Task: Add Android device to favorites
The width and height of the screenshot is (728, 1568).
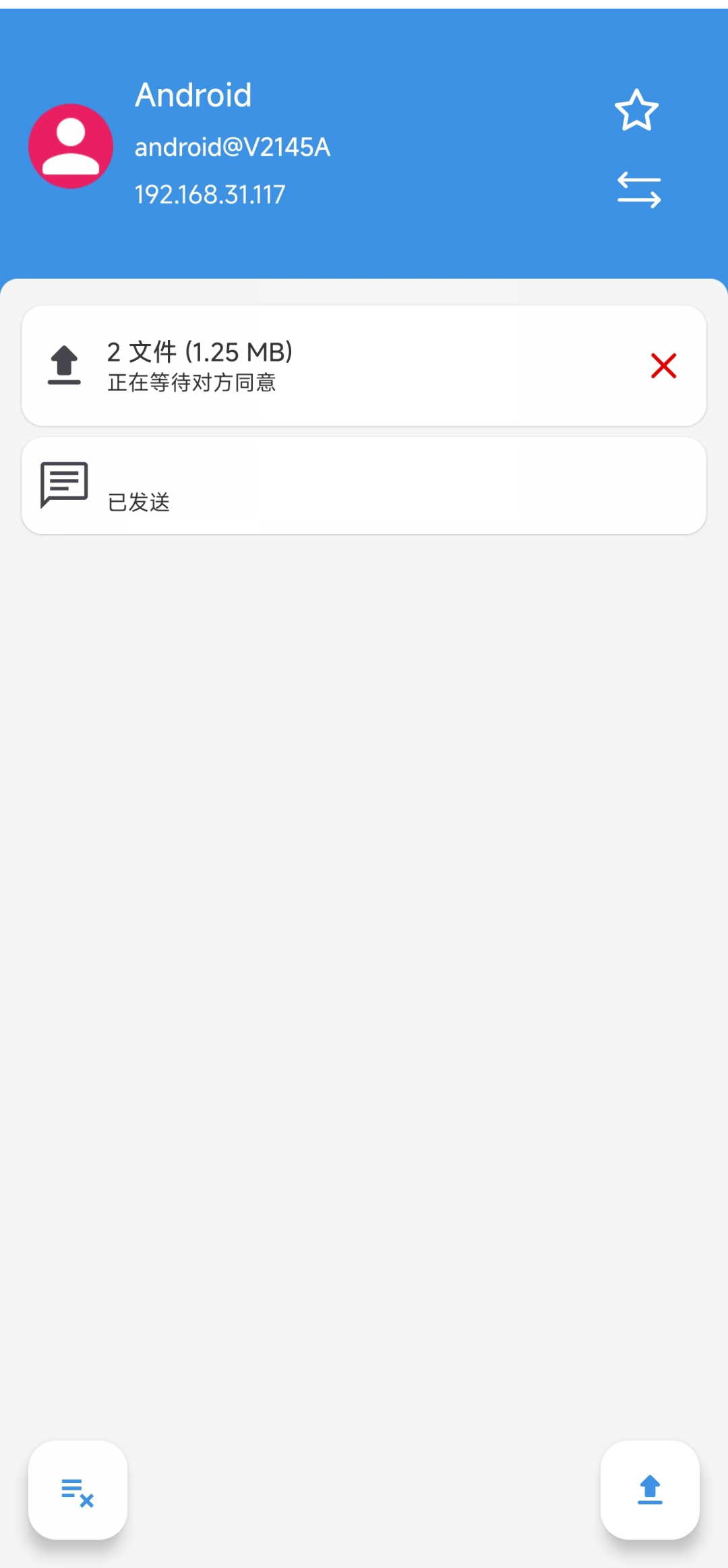Action: point(636,110)
